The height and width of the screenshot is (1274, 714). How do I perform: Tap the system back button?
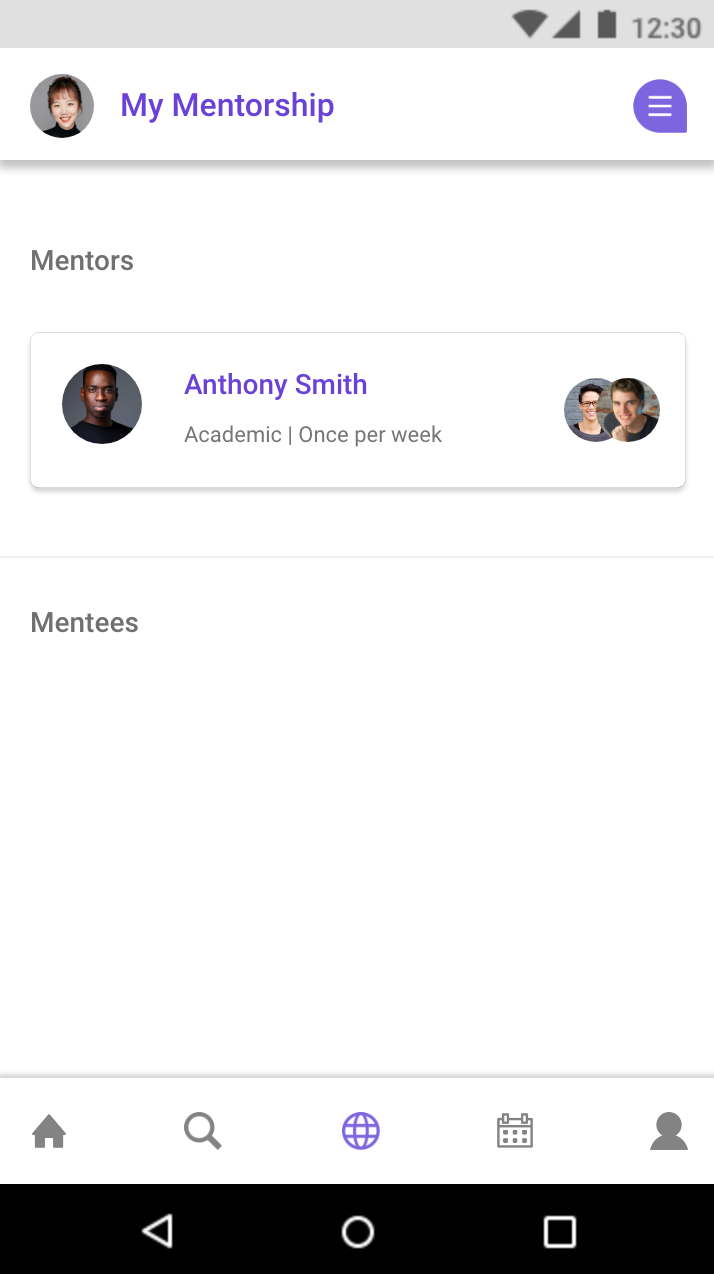pos(157,1231)
